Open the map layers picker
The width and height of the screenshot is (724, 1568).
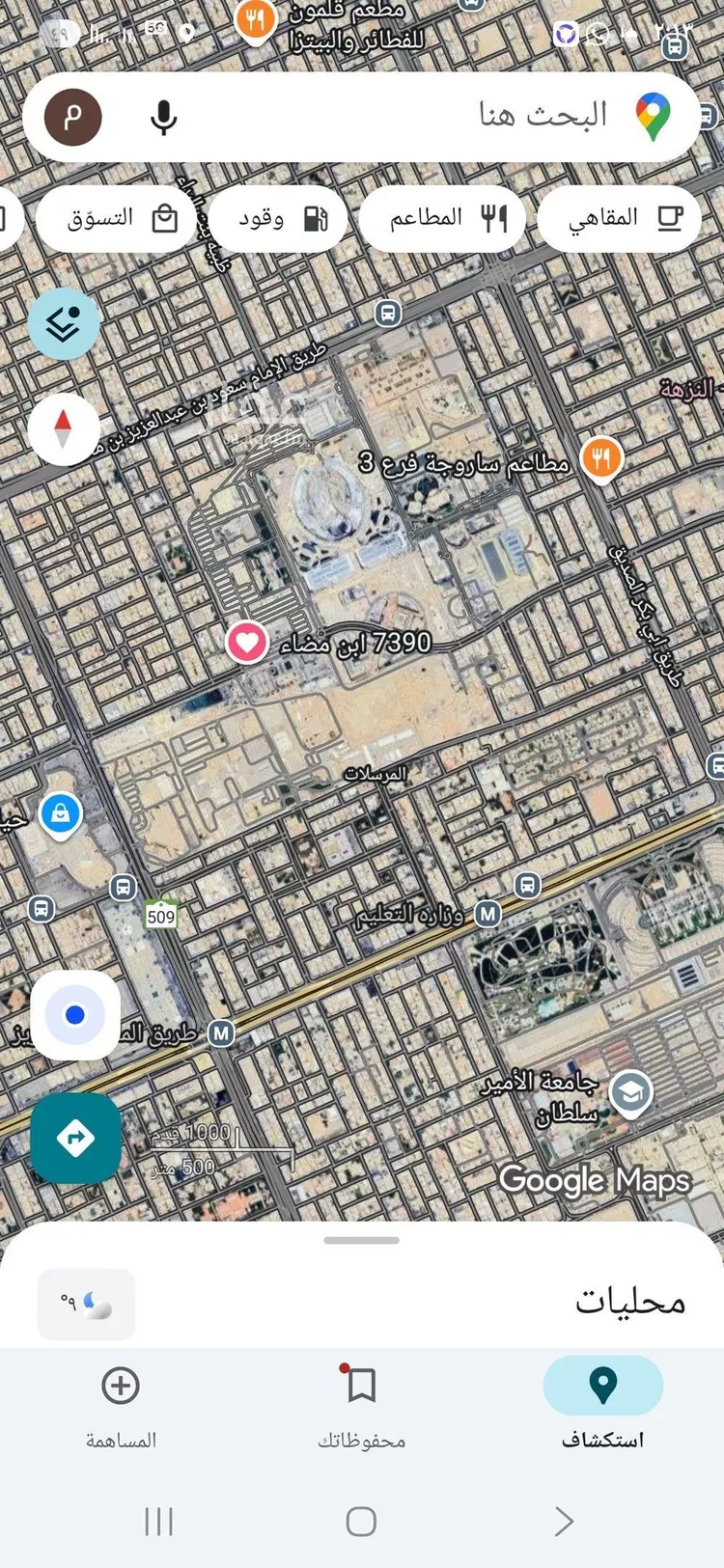point(64,323)
